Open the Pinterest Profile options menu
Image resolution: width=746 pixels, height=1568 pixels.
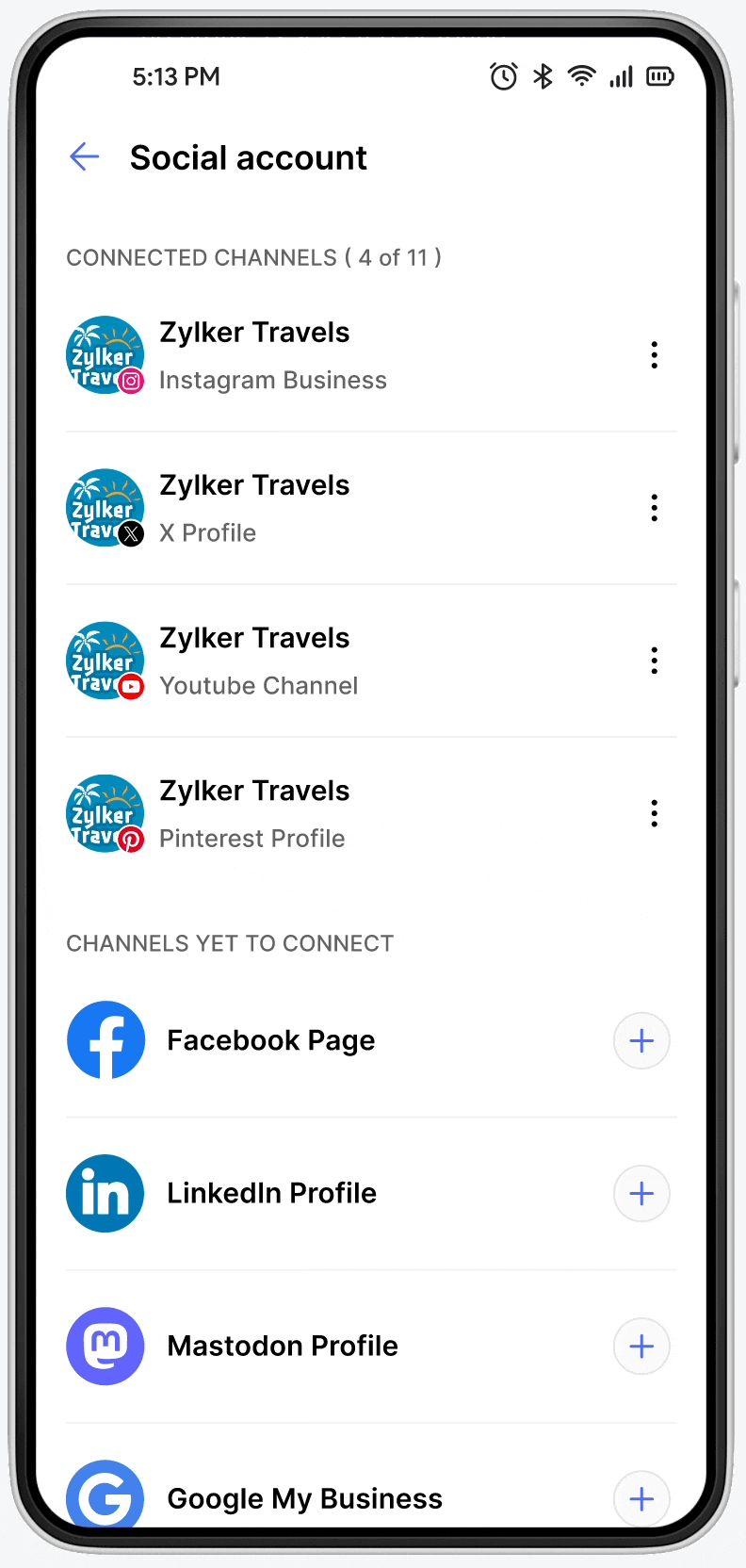(x=654, y=813)
